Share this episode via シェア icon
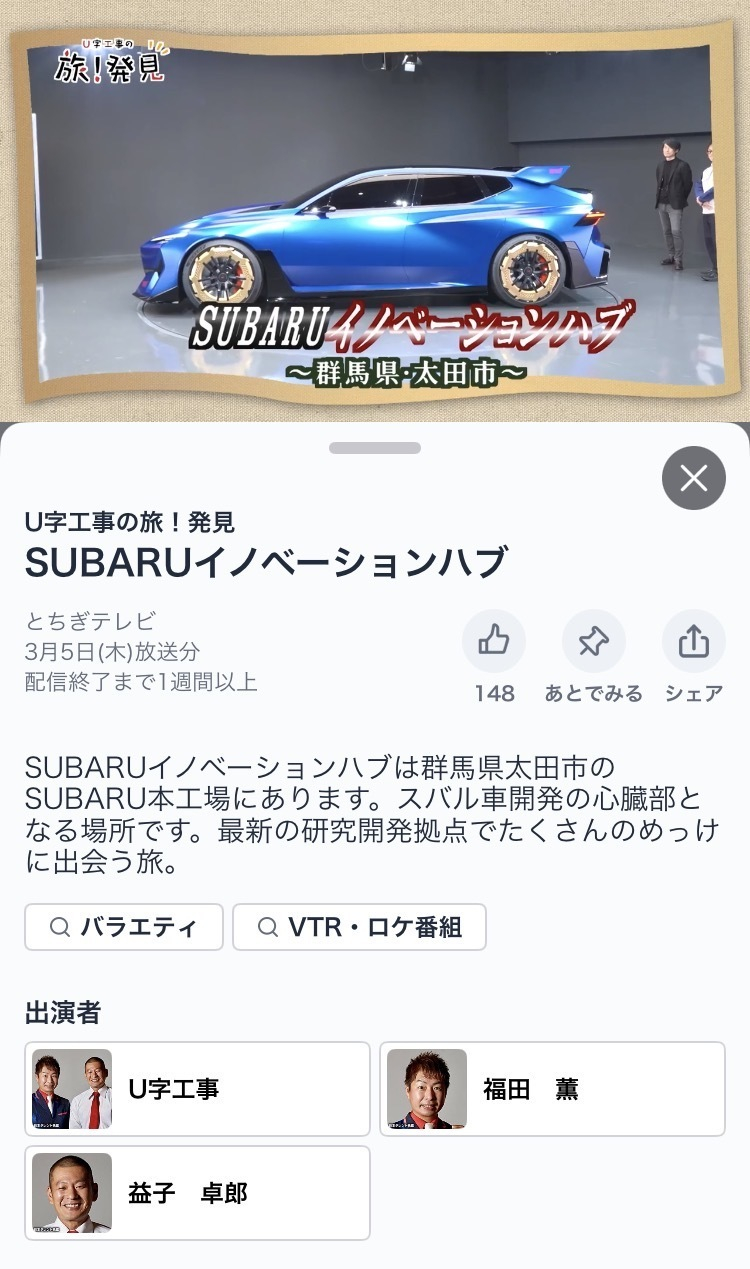The width and height of the screenshot is (750, 1269). pyautogui.click(x=694, y=642)
